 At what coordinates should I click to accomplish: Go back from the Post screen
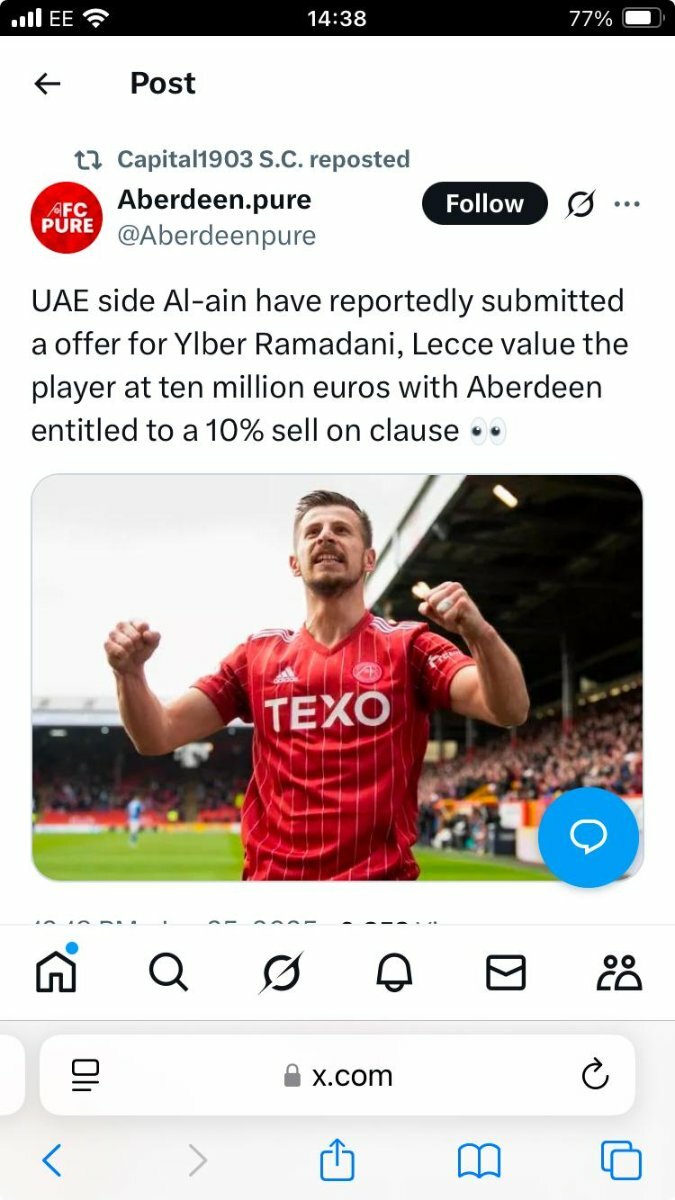[47, 84]
